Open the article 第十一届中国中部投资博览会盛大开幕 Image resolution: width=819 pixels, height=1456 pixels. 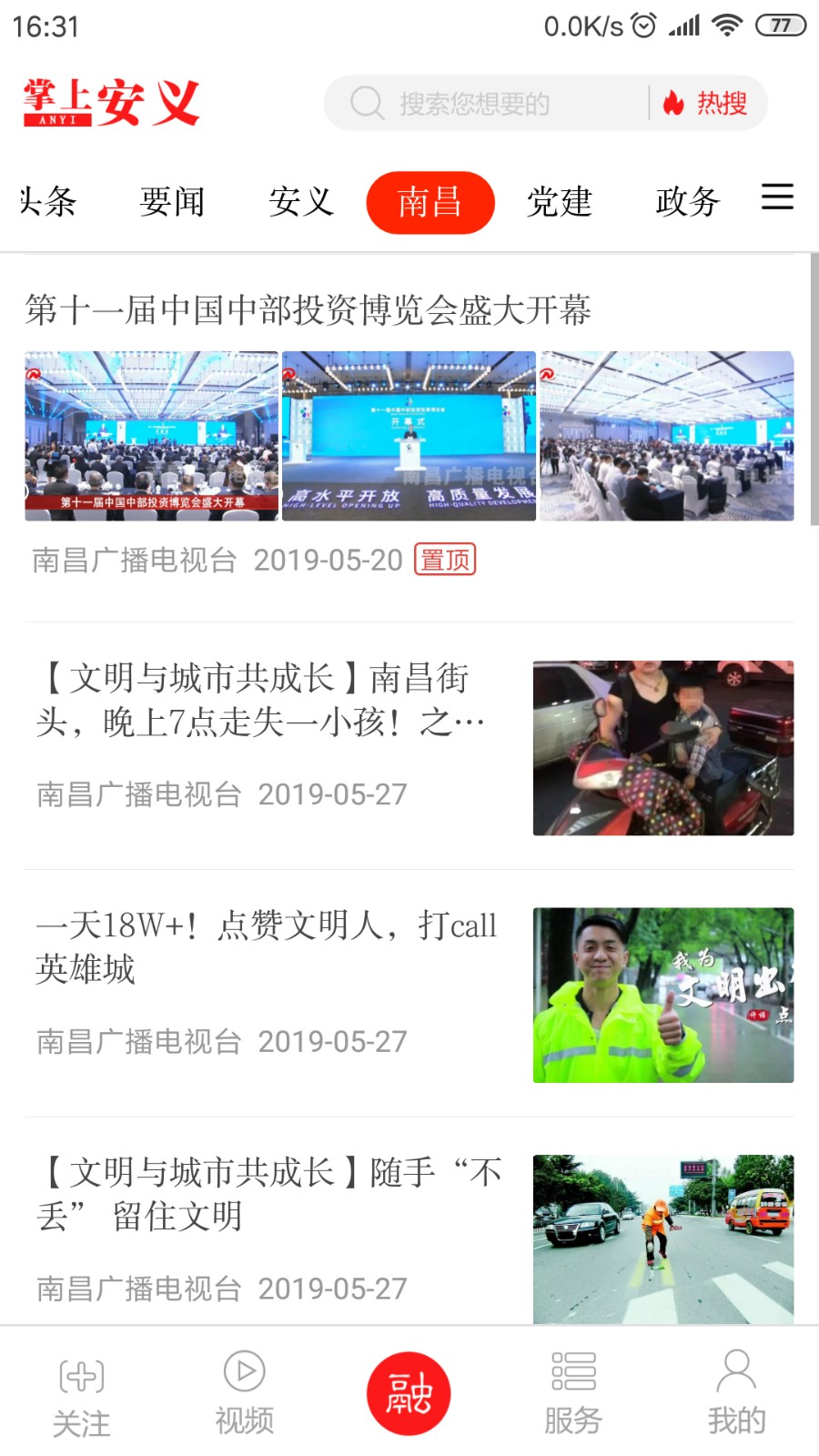pyautogui.click(x=308, y=310)
